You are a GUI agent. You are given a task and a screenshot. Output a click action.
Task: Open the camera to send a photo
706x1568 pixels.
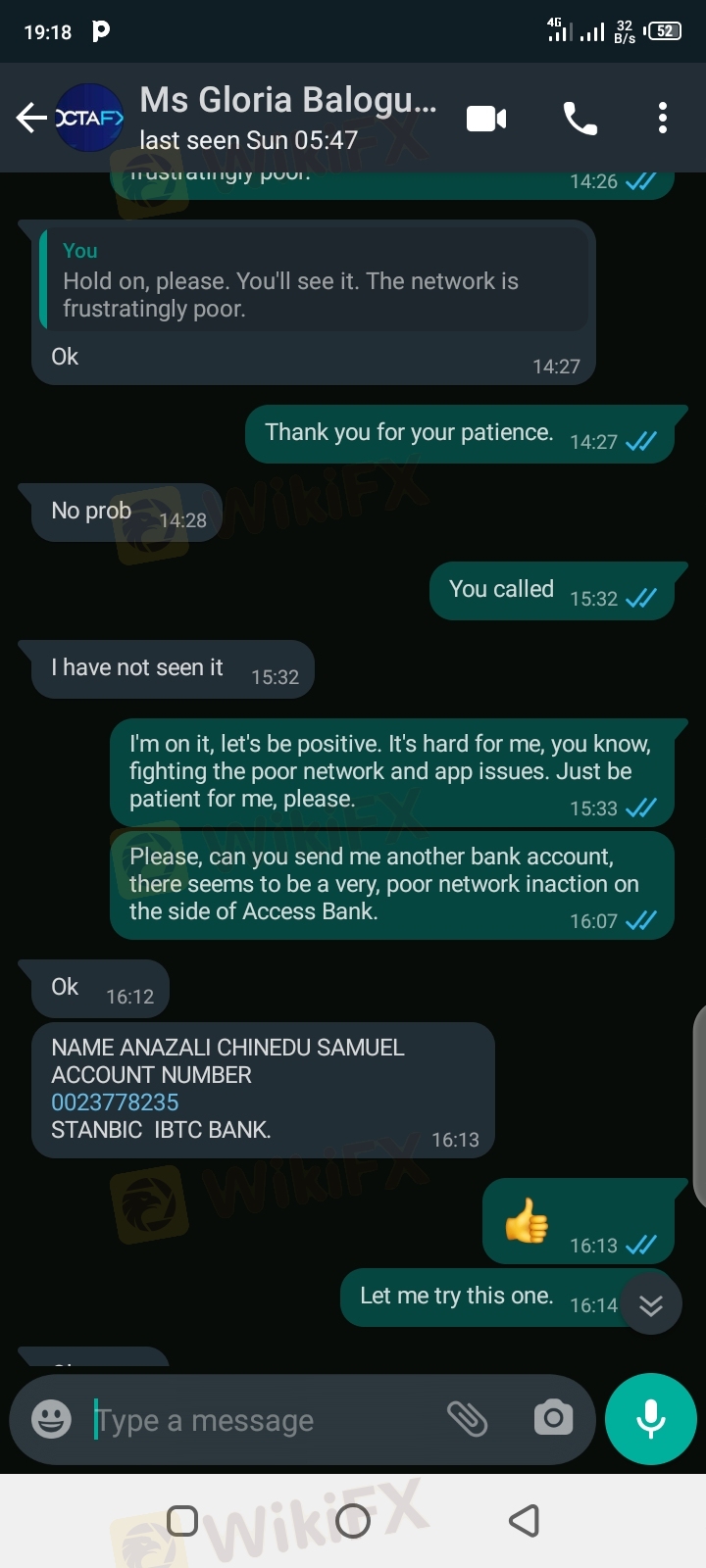coord(553,1418)
